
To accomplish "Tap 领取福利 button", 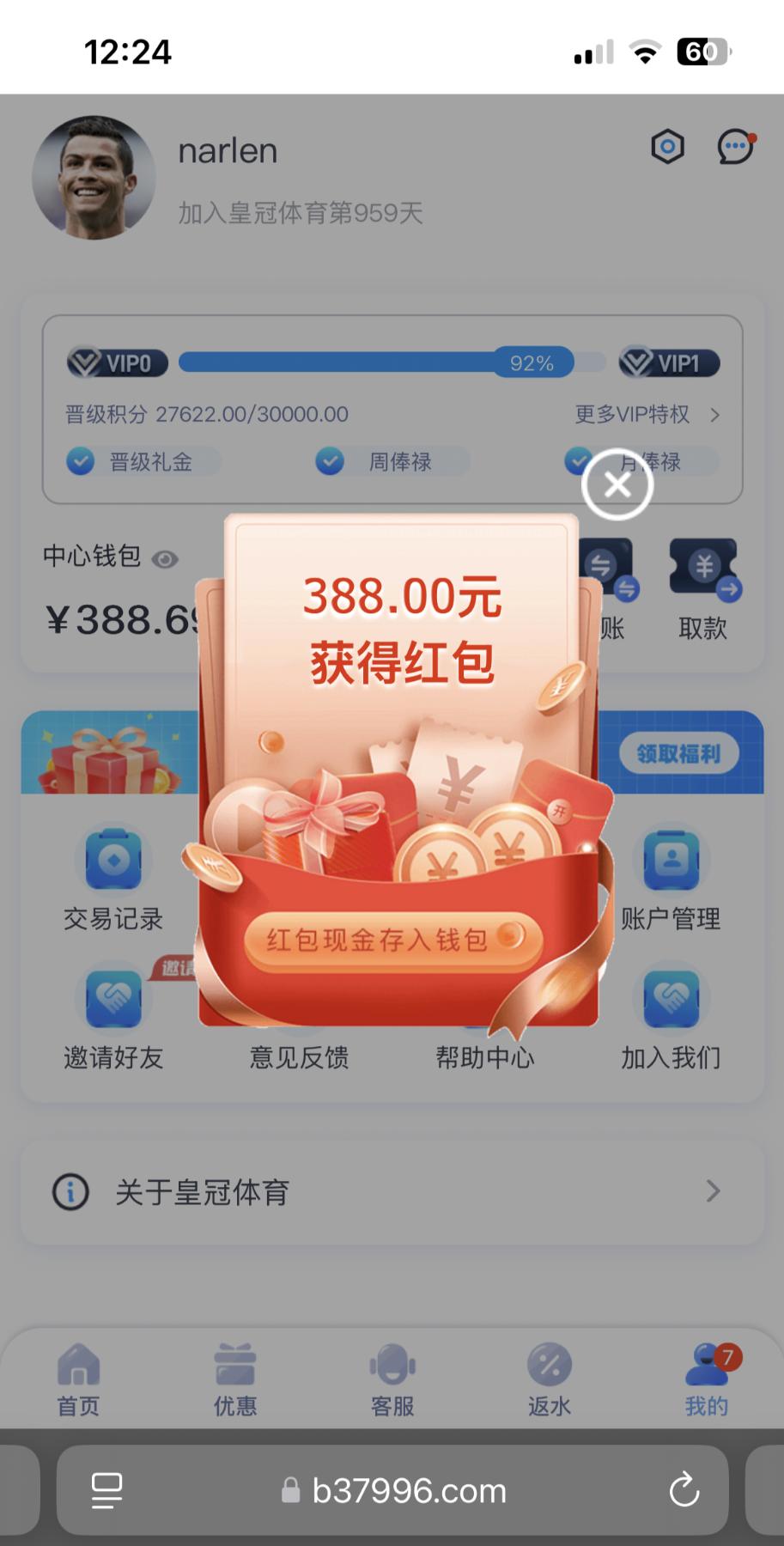I will 678,754.
